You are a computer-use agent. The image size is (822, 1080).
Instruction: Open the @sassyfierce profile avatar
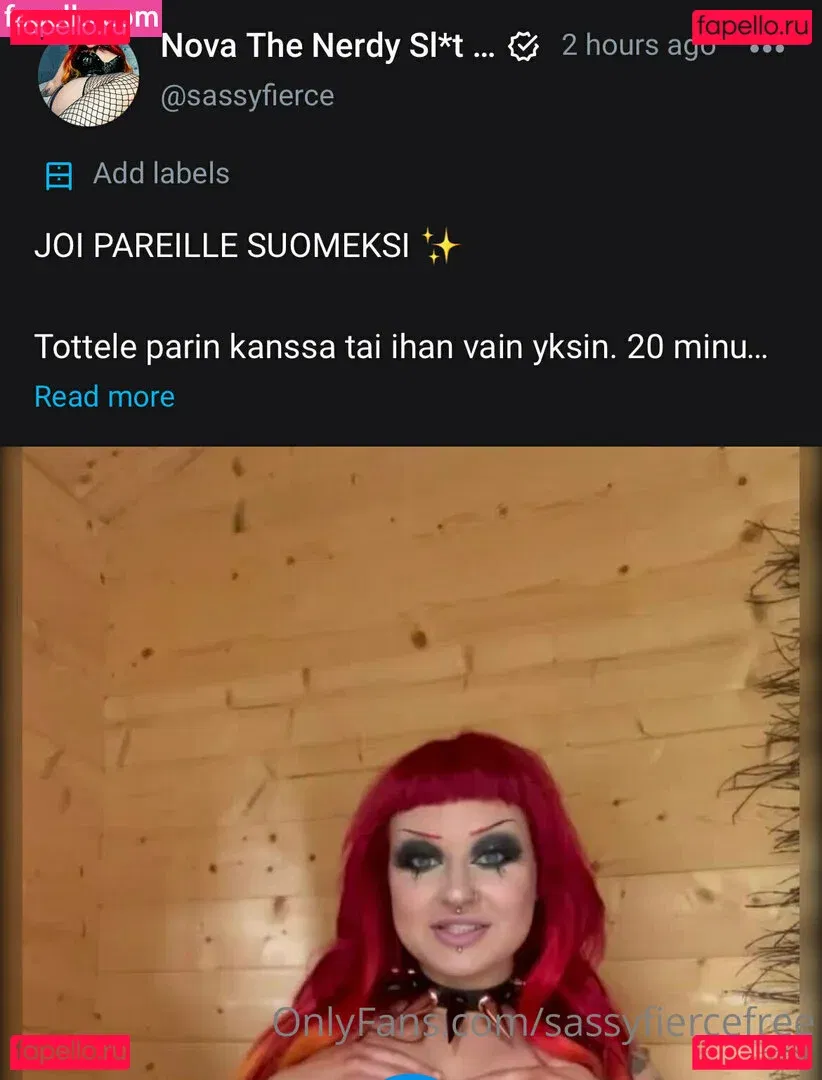point(88,80)
